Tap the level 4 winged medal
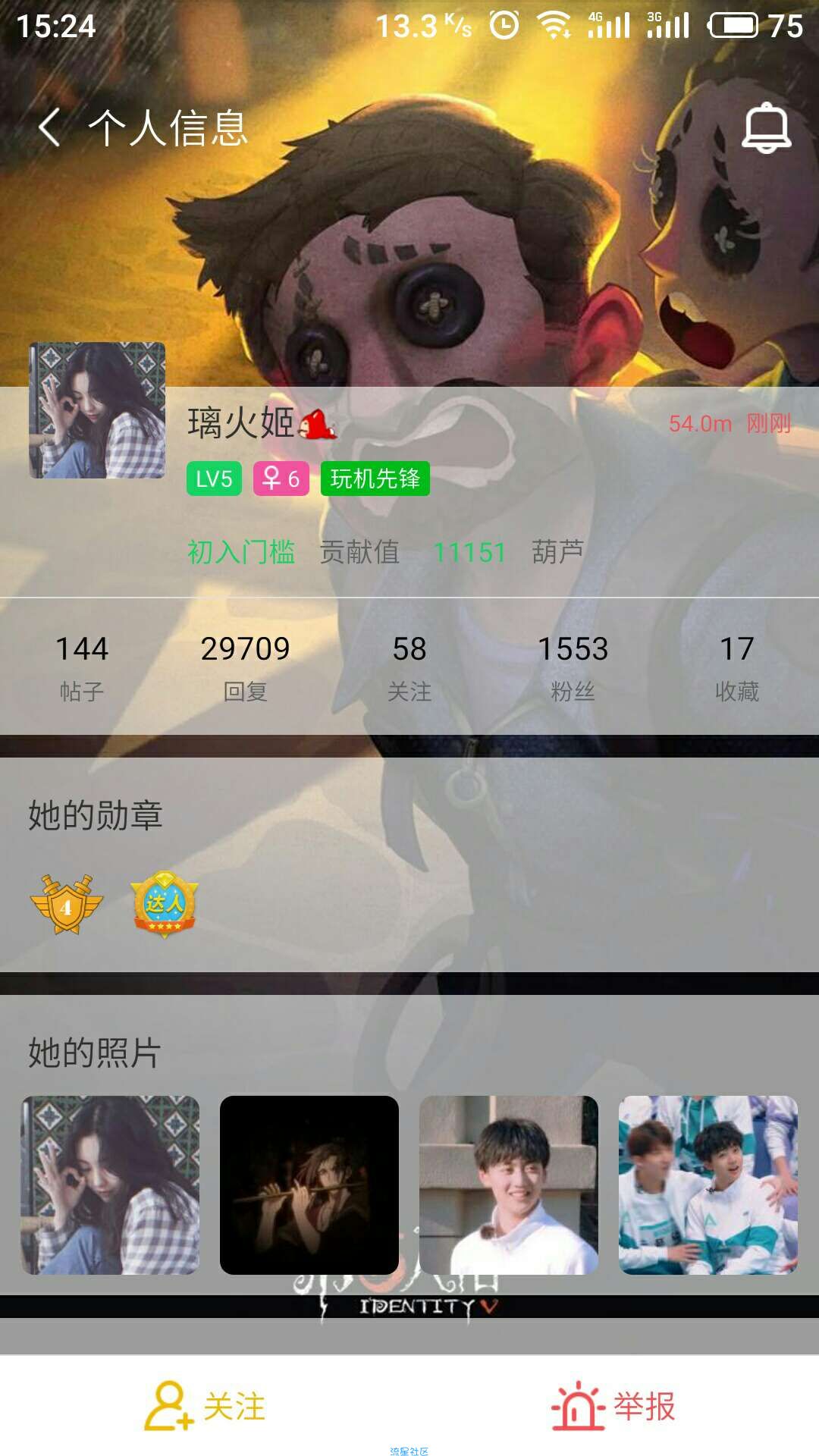819x1456 pixels. [x=67, y=904]
